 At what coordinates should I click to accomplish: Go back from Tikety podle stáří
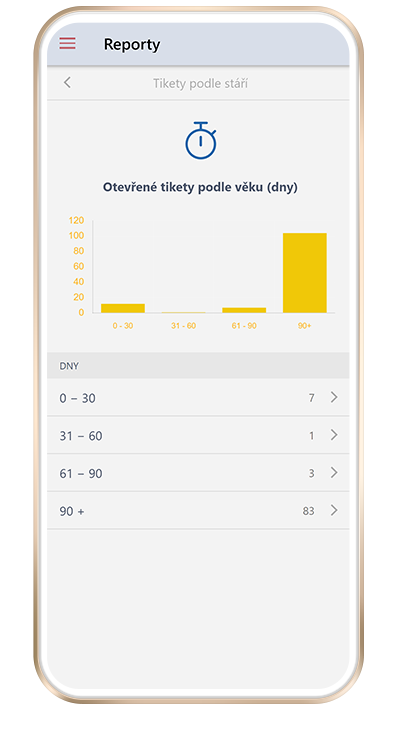[67, 83]
